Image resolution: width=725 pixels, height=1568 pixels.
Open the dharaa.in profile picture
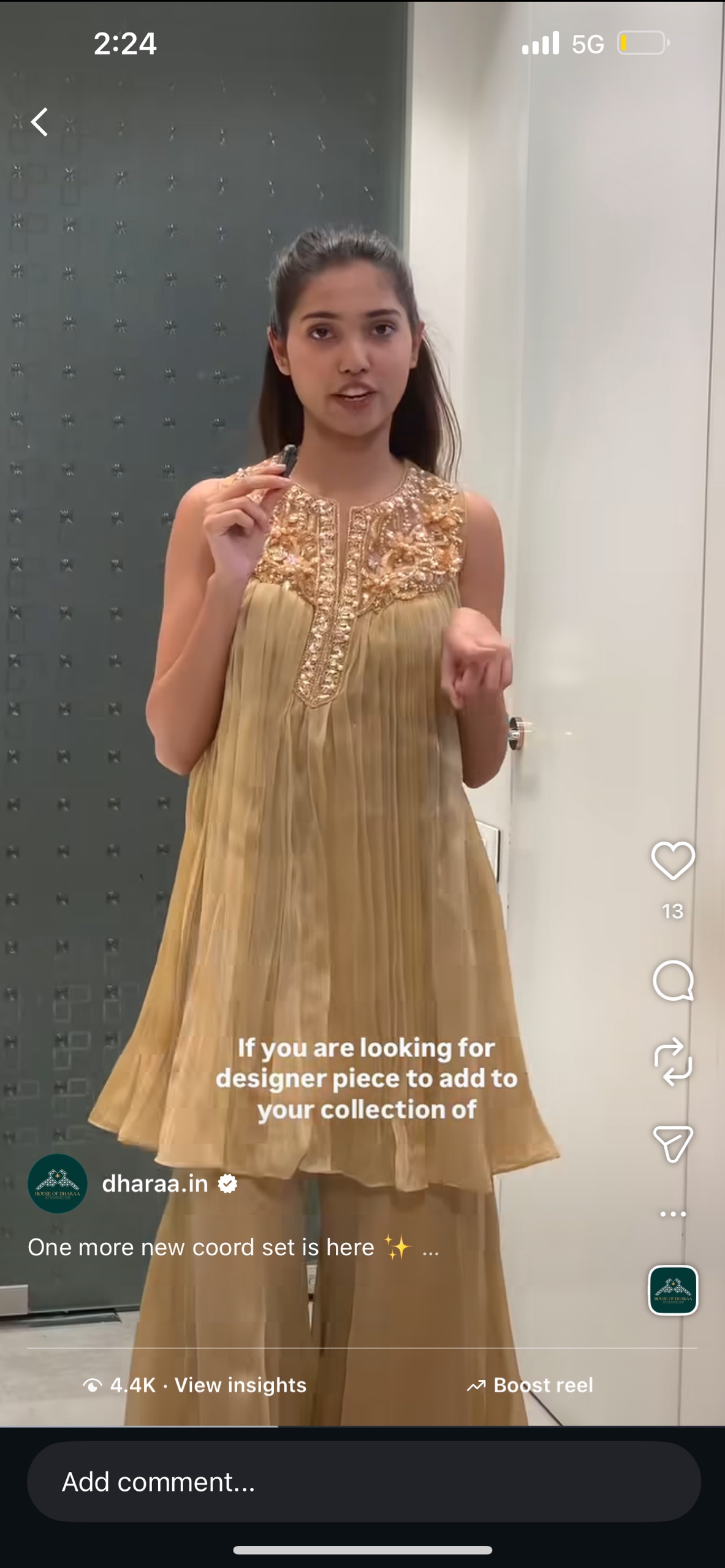pyautogui.click(x=58, y=1183)
